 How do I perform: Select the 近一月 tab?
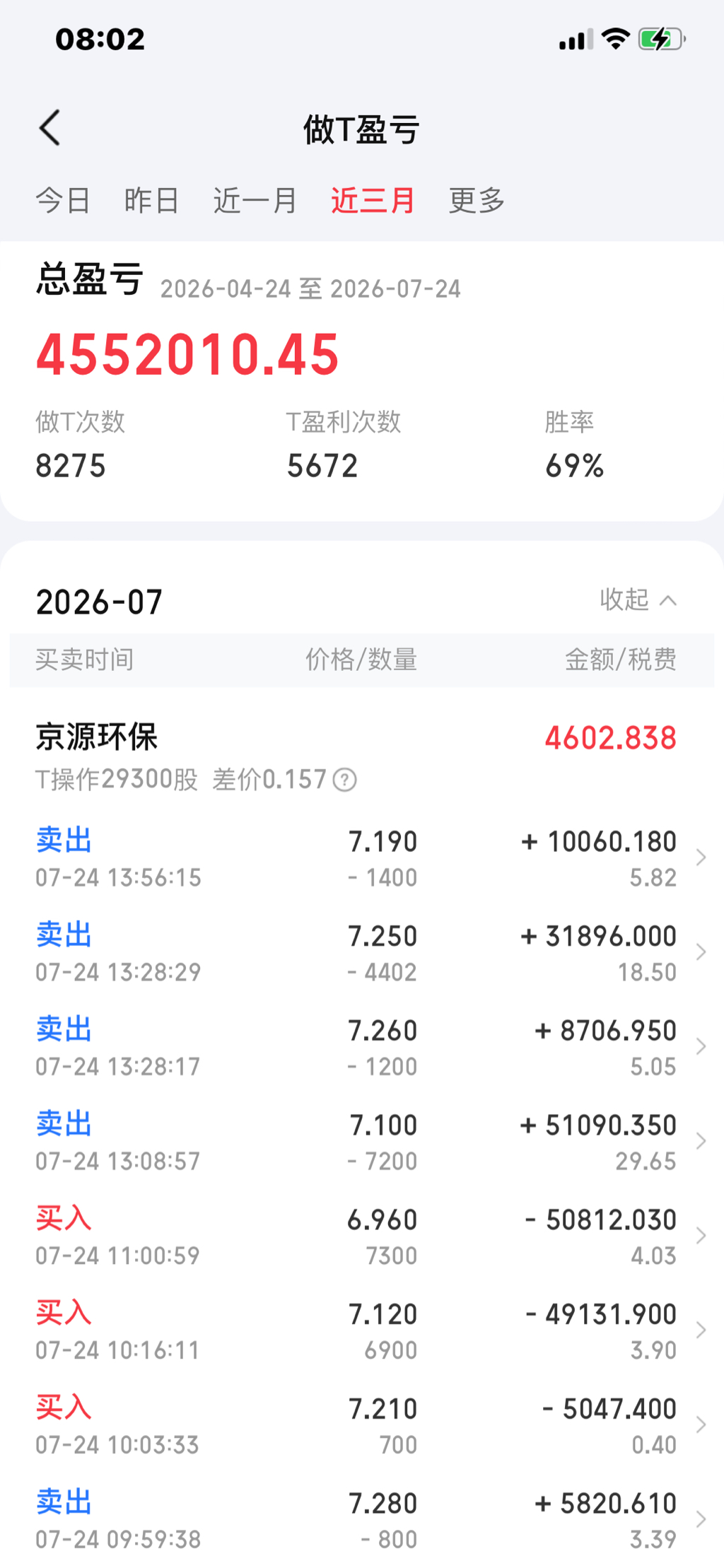tap(255, 200)
